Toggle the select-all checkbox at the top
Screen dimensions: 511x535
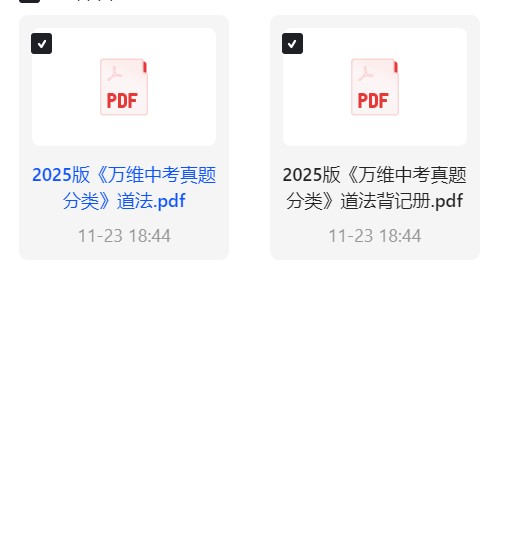(x=29, y=1)
